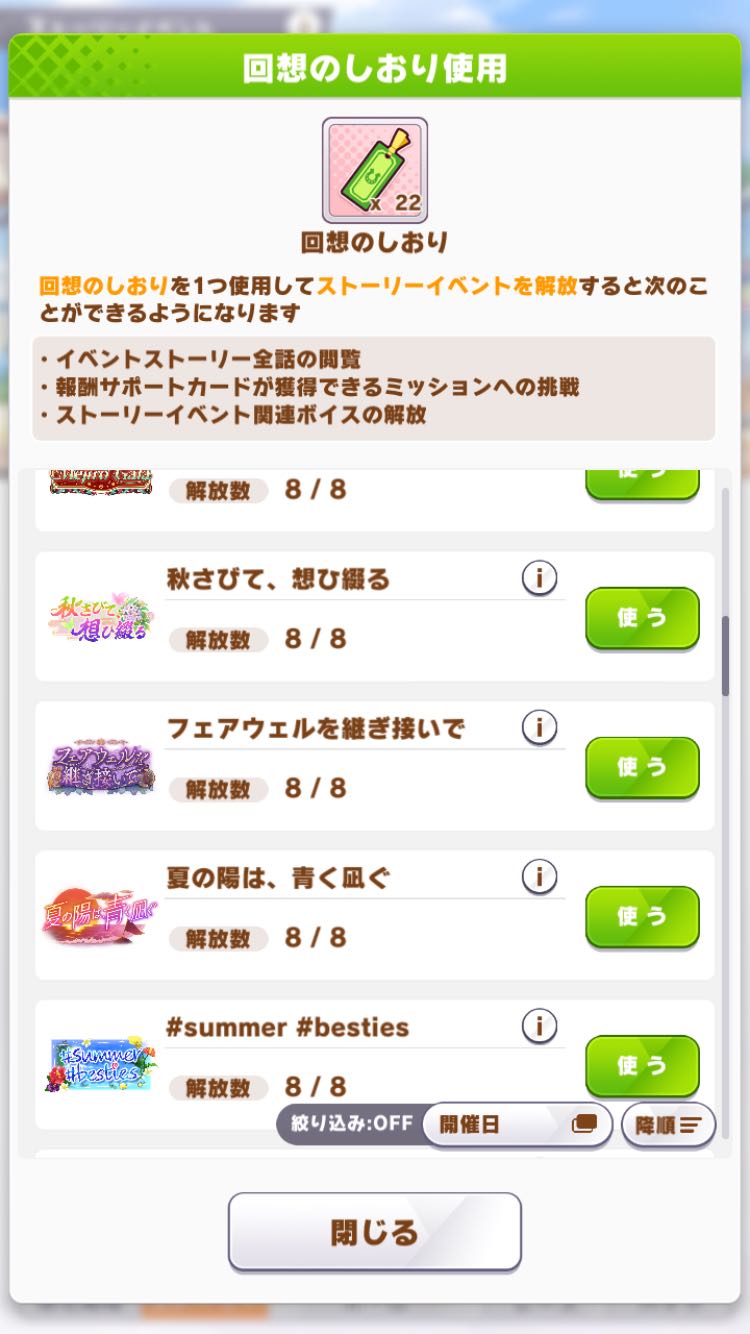The image size is (750, 1334).
Task: Toggle the 降順 sort order
Action: pos(668,1125)
